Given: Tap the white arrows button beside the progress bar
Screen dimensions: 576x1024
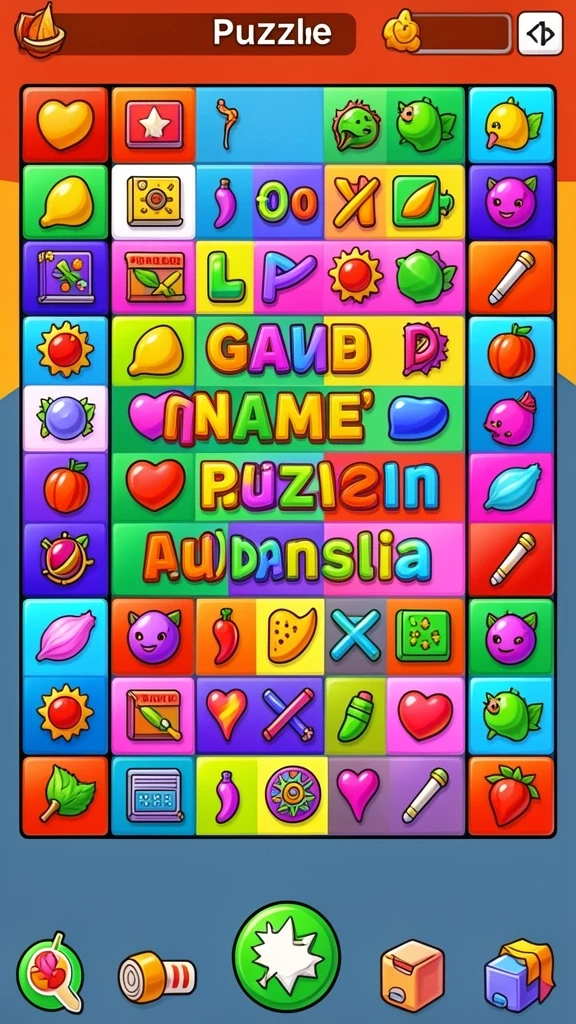Looking at the screenshot, I should tap(540, 33).
